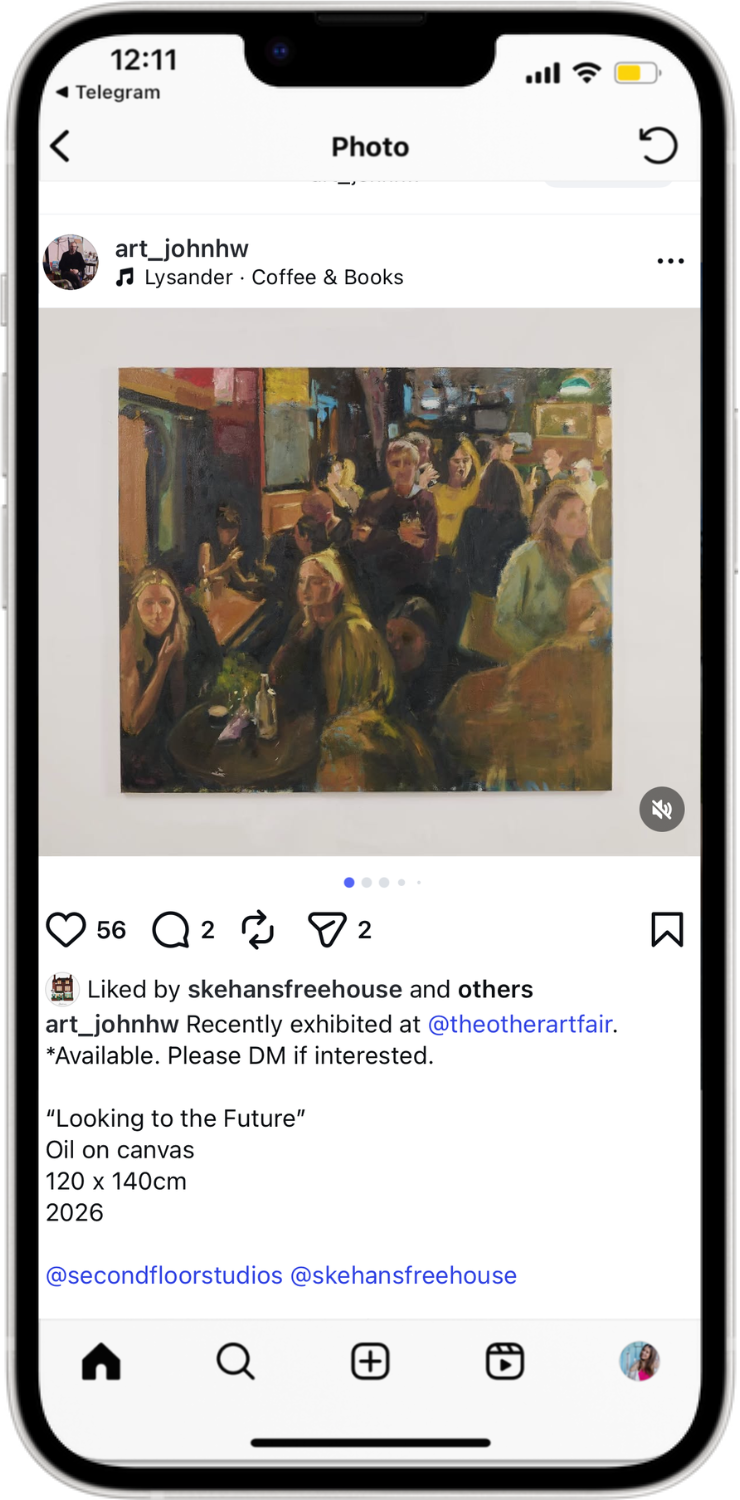Switch to the Reels tab
Viewport: 740px width, 1500px height.
pyautogui.click(x=504, y=1362)
